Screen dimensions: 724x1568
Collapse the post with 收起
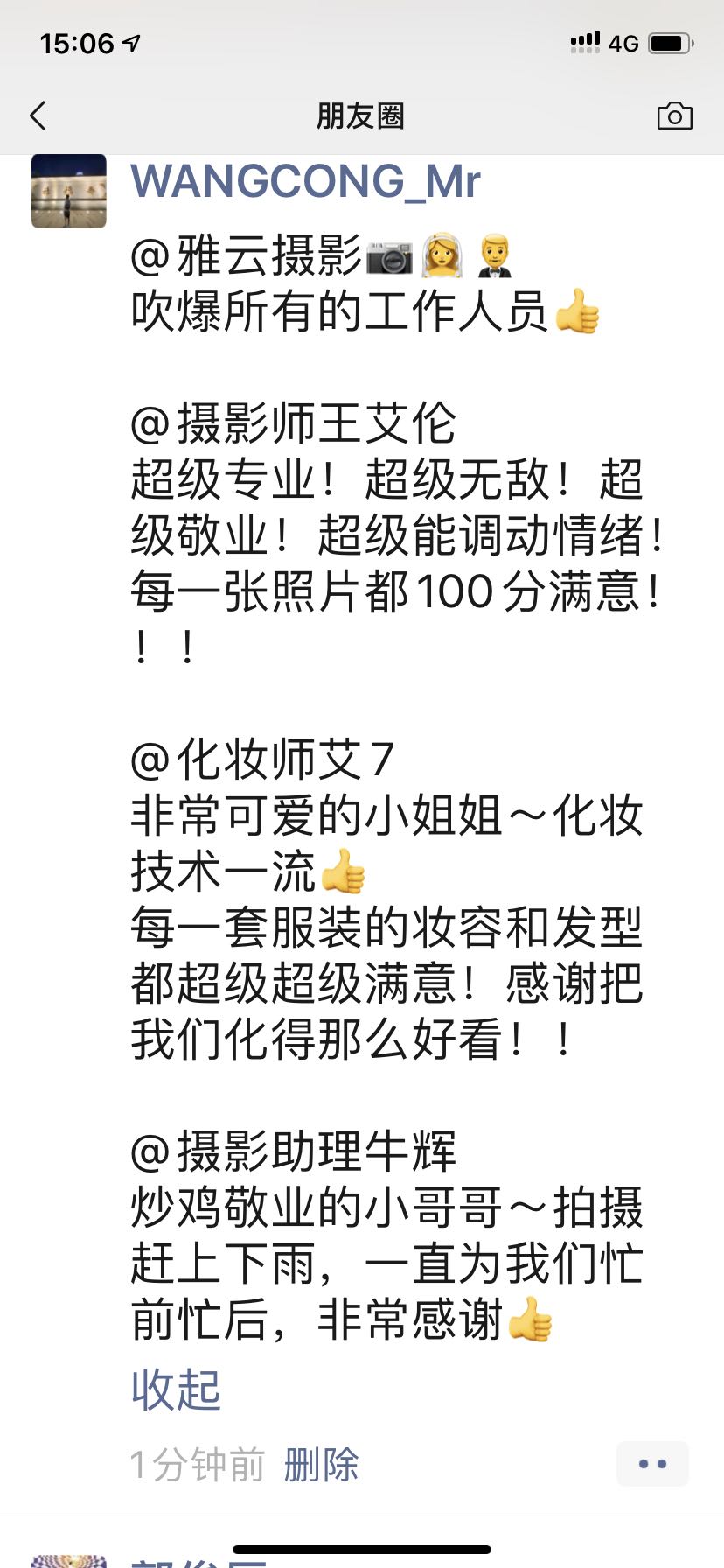176,1389
